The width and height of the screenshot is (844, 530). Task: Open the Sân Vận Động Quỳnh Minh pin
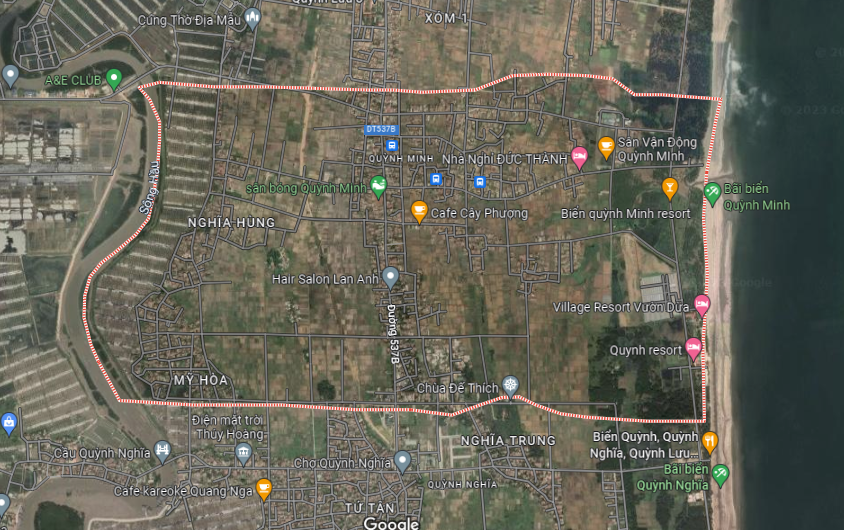pyautogui.click(x=606, y=147)
